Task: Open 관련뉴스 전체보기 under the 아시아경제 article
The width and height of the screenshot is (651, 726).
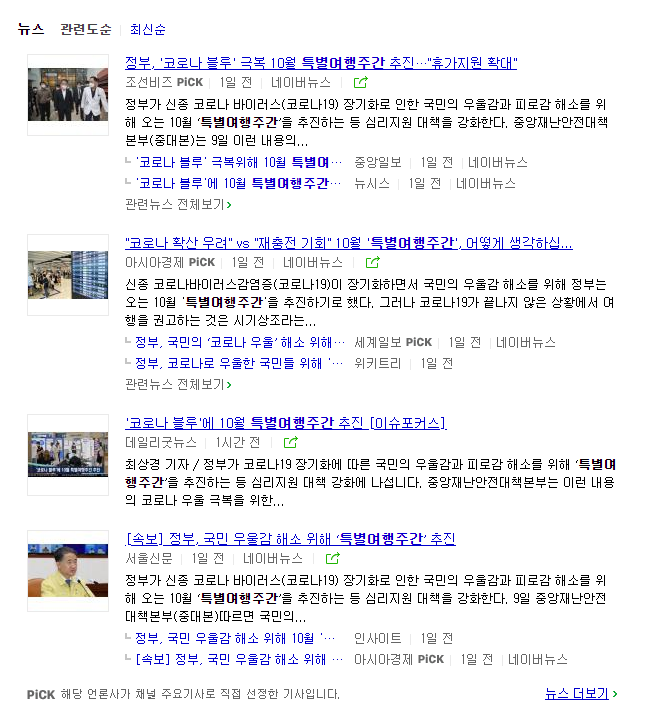Action: [178, 384]
